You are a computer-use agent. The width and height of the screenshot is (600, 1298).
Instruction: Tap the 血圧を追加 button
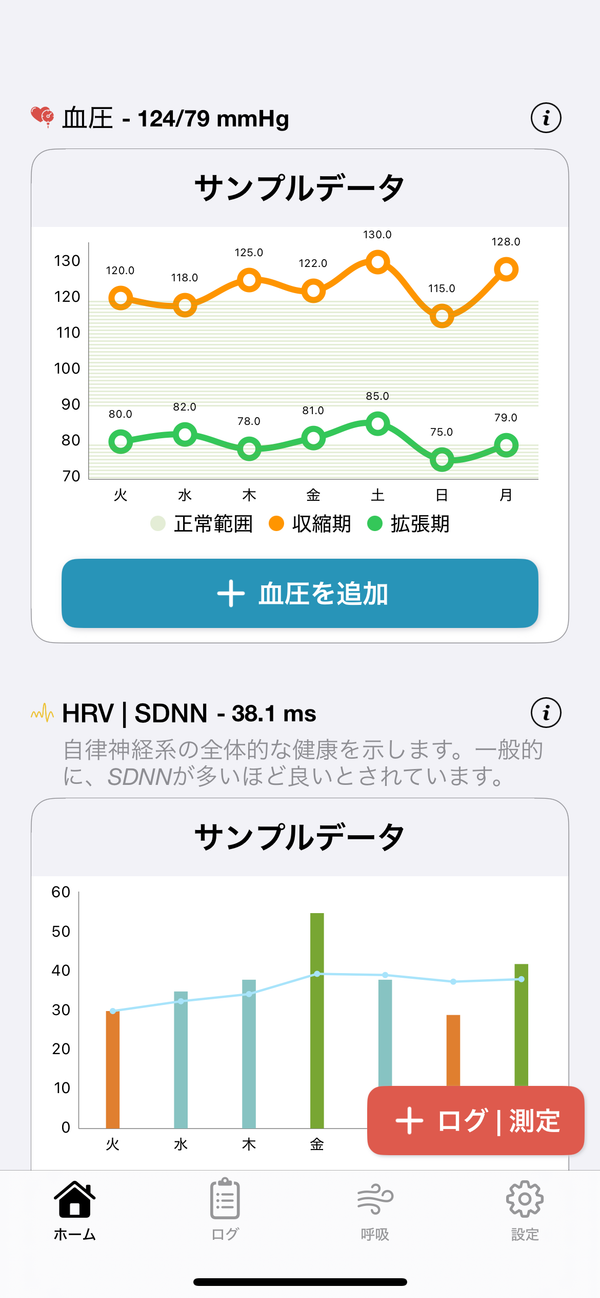point(300,593)
